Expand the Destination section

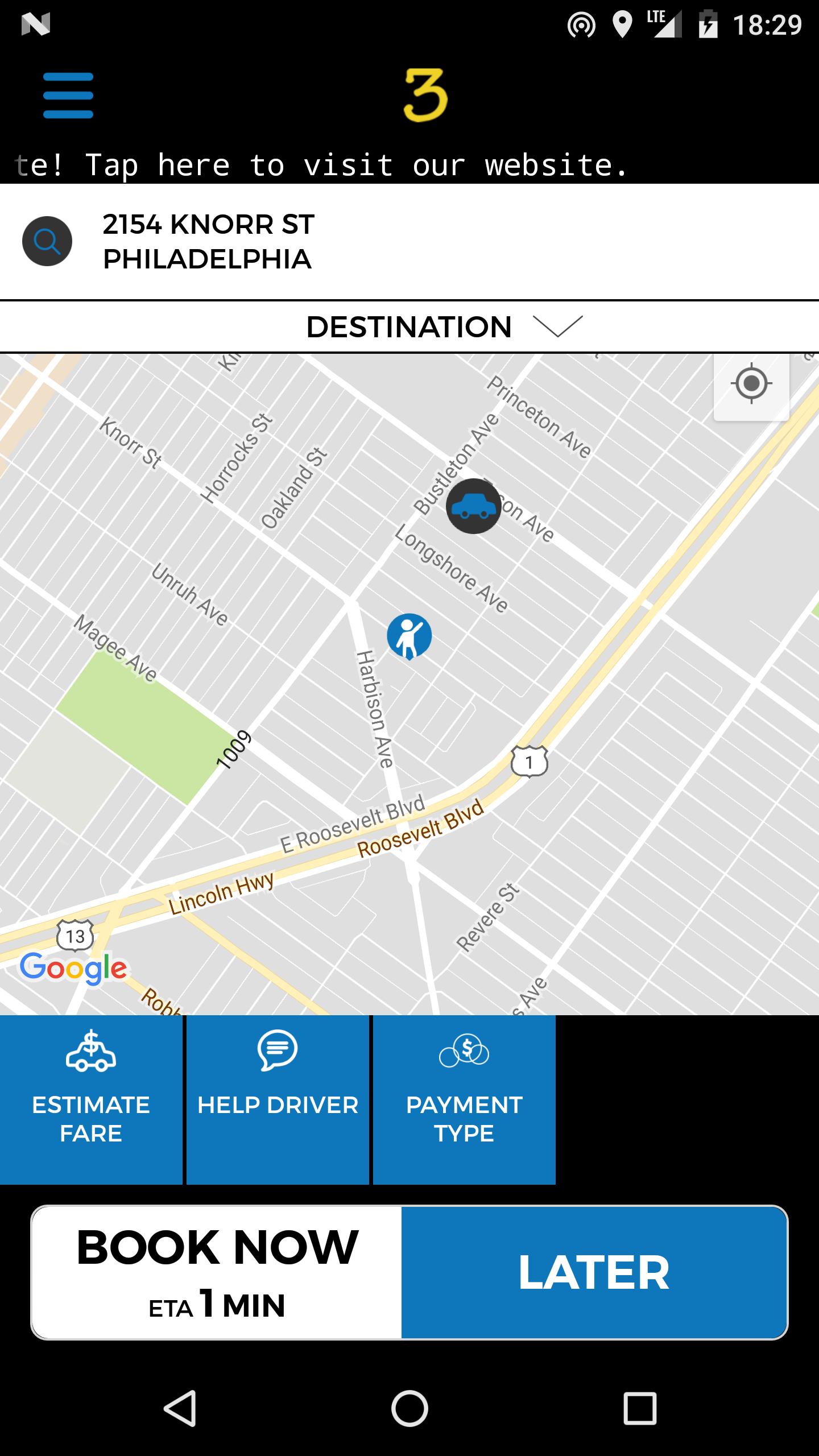[444, 327]
